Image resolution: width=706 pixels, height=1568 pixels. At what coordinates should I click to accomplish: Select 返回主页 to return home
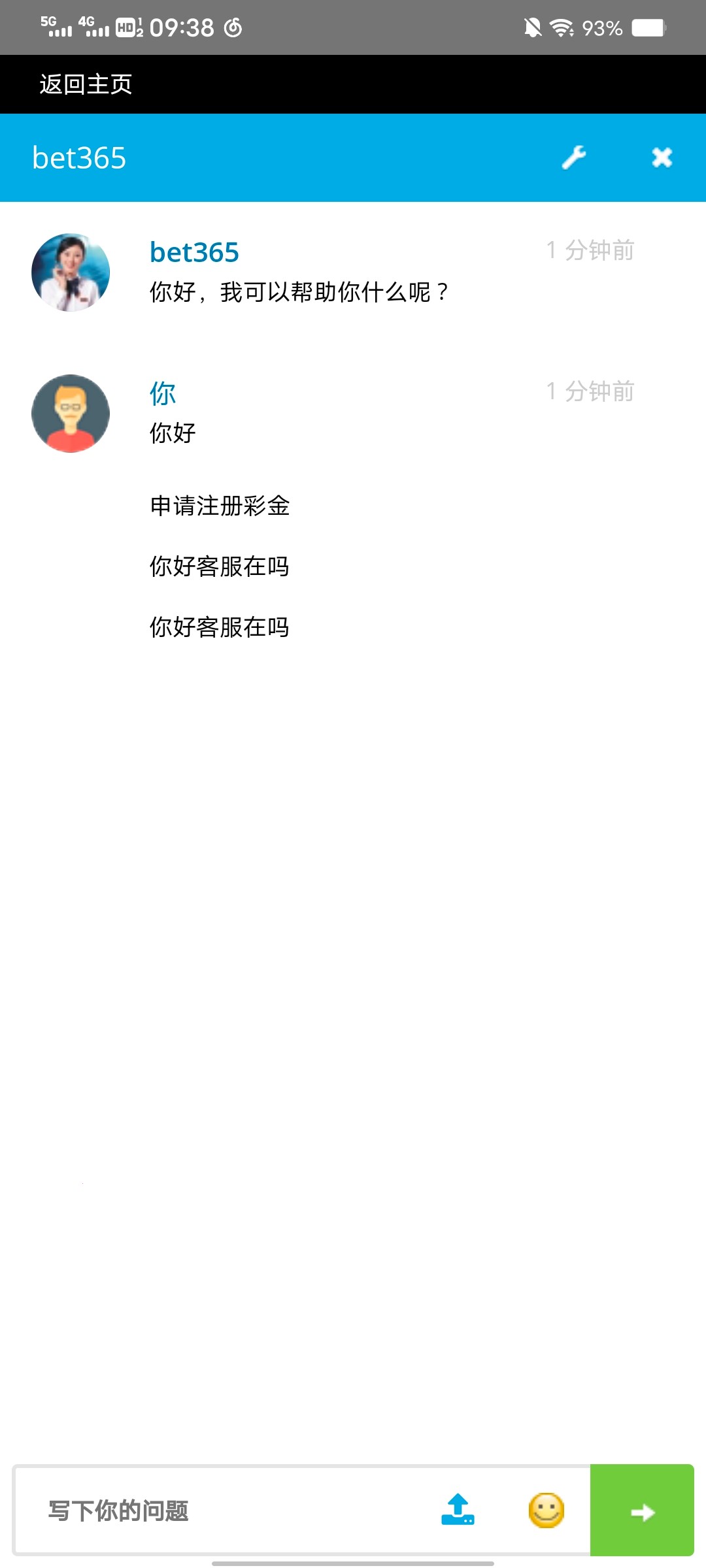click(x=85, y=84)
